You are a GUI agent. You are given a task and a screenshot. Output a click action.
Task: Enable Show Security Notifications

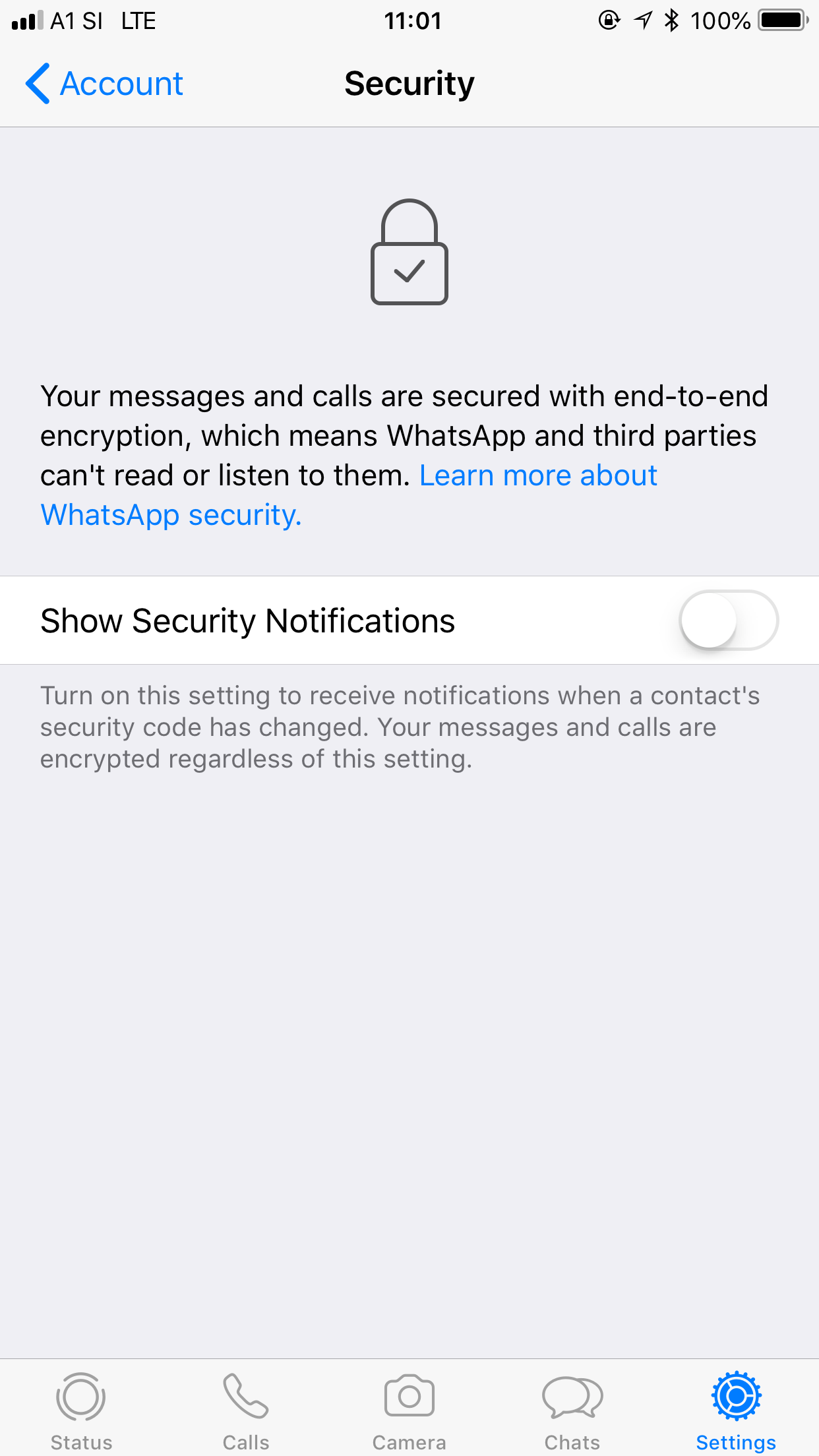click(728, 621)
